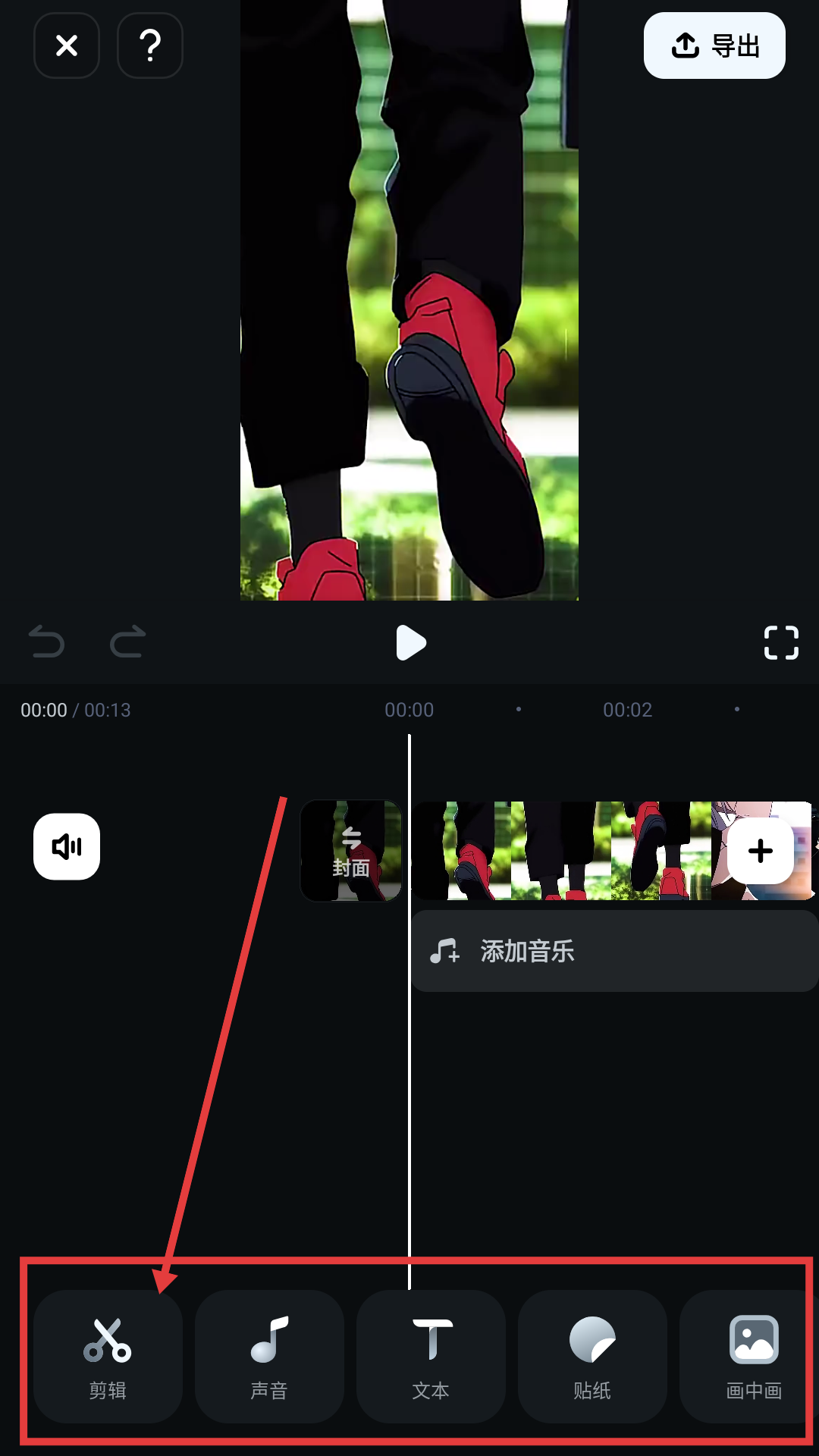Viewport: 819px width, 1456px height.
Task: Close the video editor
Action: (67, 45)
